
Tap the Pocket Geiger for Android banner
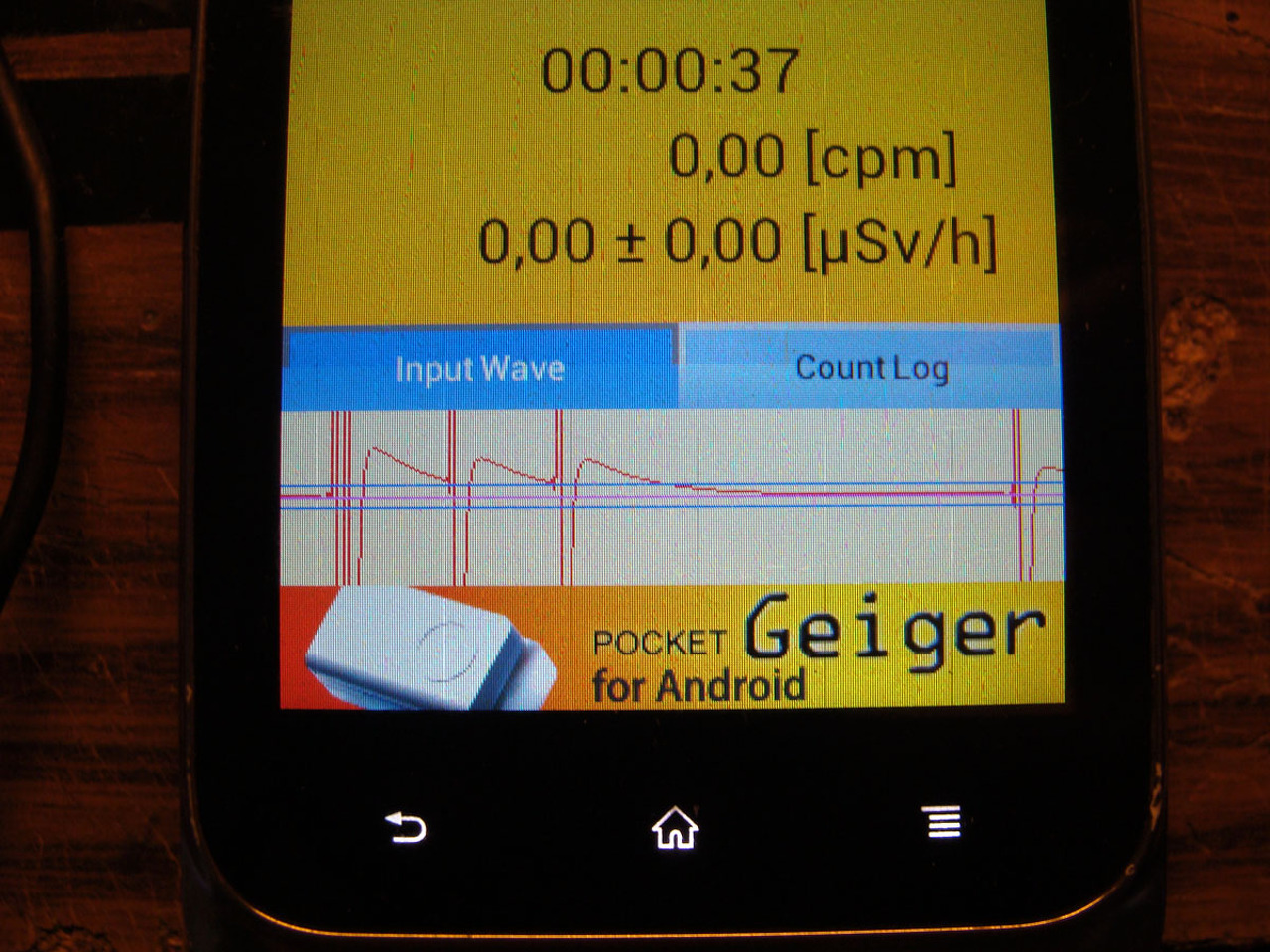(x=672, y=647)
